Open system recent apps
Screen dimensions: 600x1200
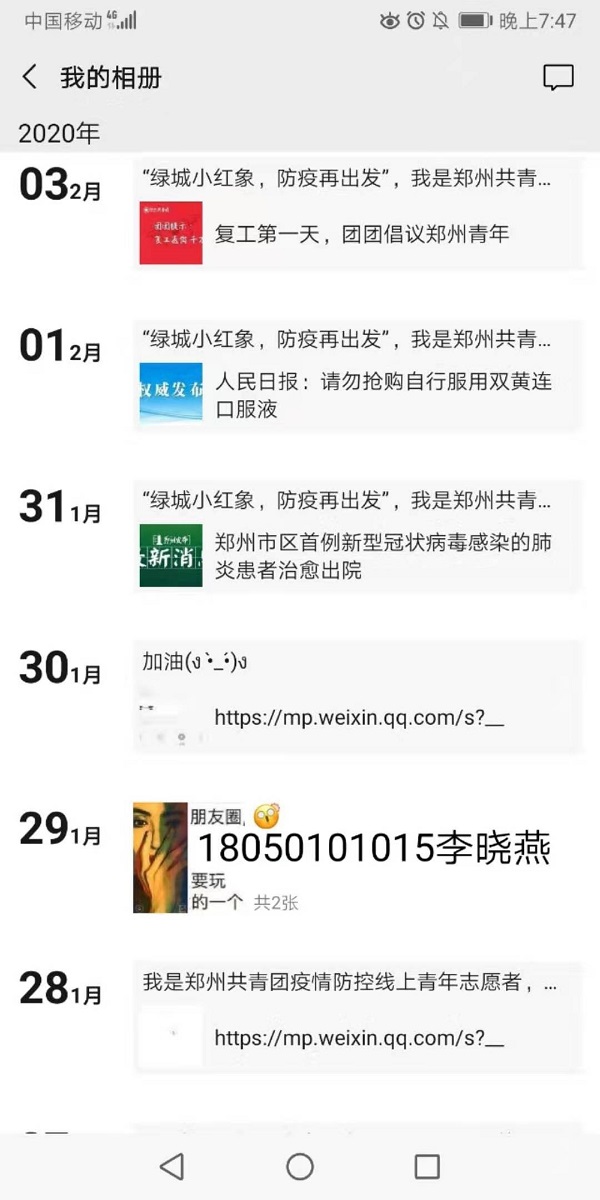coord(427,1166)
